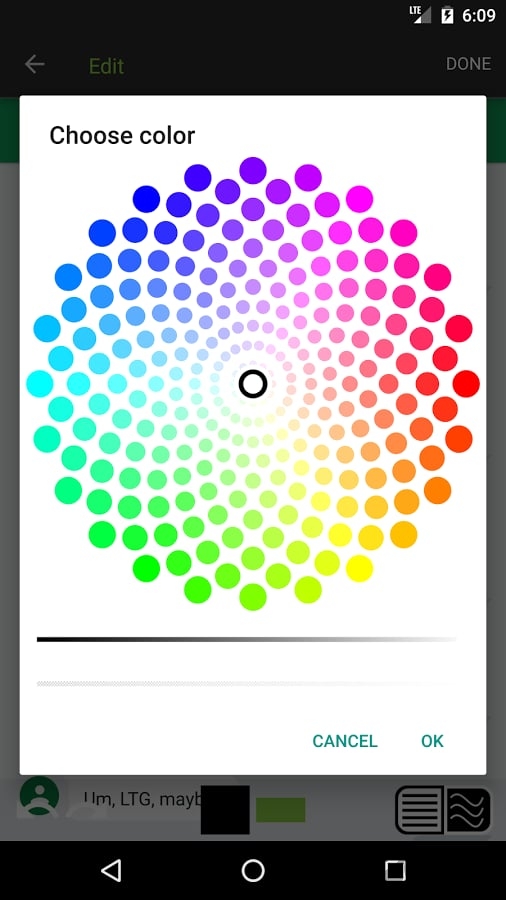Pick the violet swatch at the wheel's top

coord(253,170)
